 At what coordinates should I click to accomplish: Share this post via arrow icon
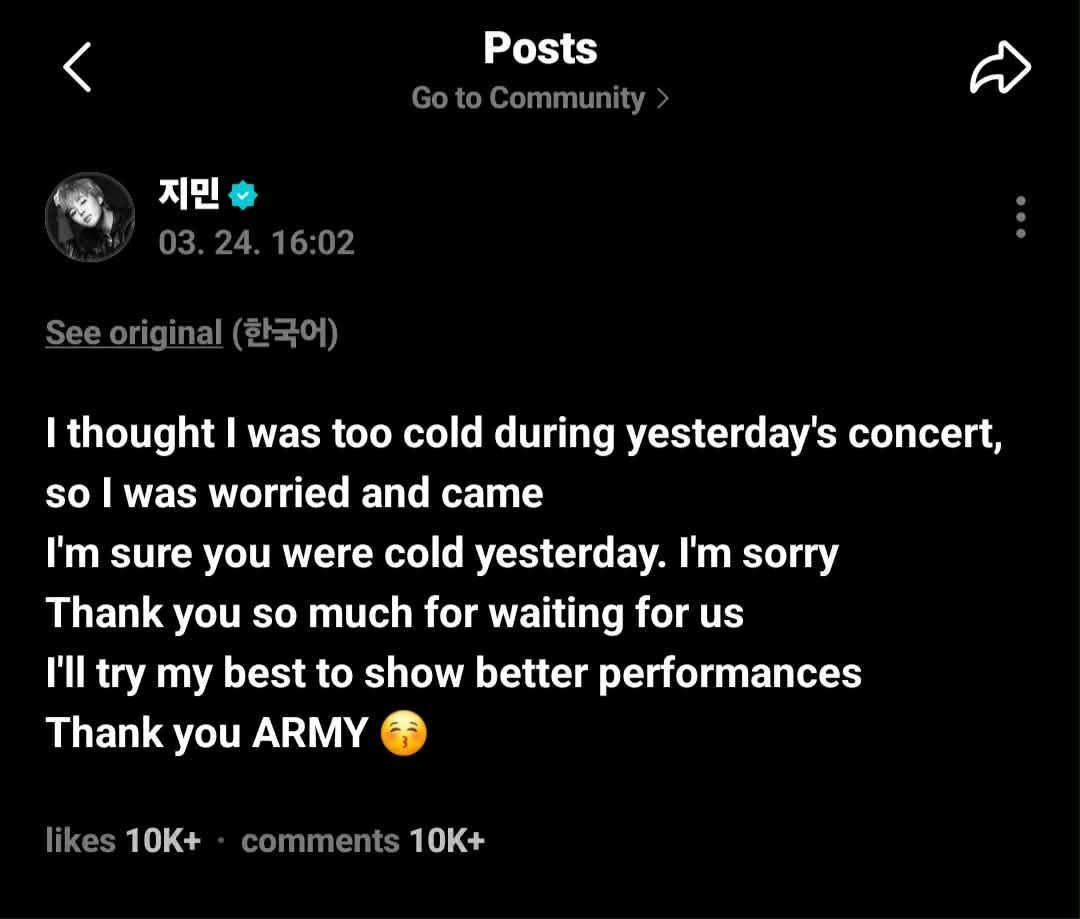pyautogui.click(x=1000, y=70)
